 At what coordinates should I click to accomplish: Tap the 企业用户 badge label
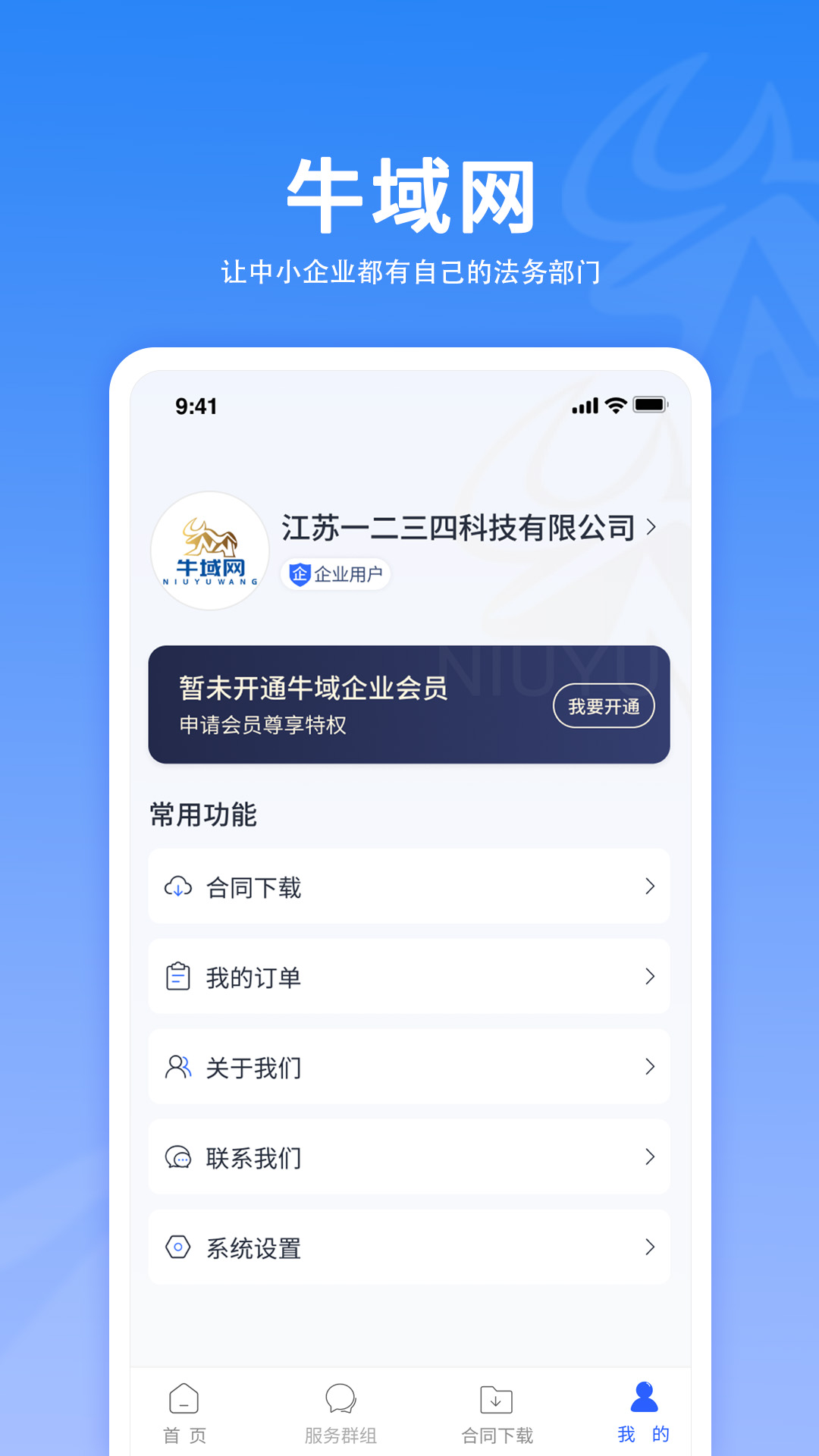coord(337,575)
